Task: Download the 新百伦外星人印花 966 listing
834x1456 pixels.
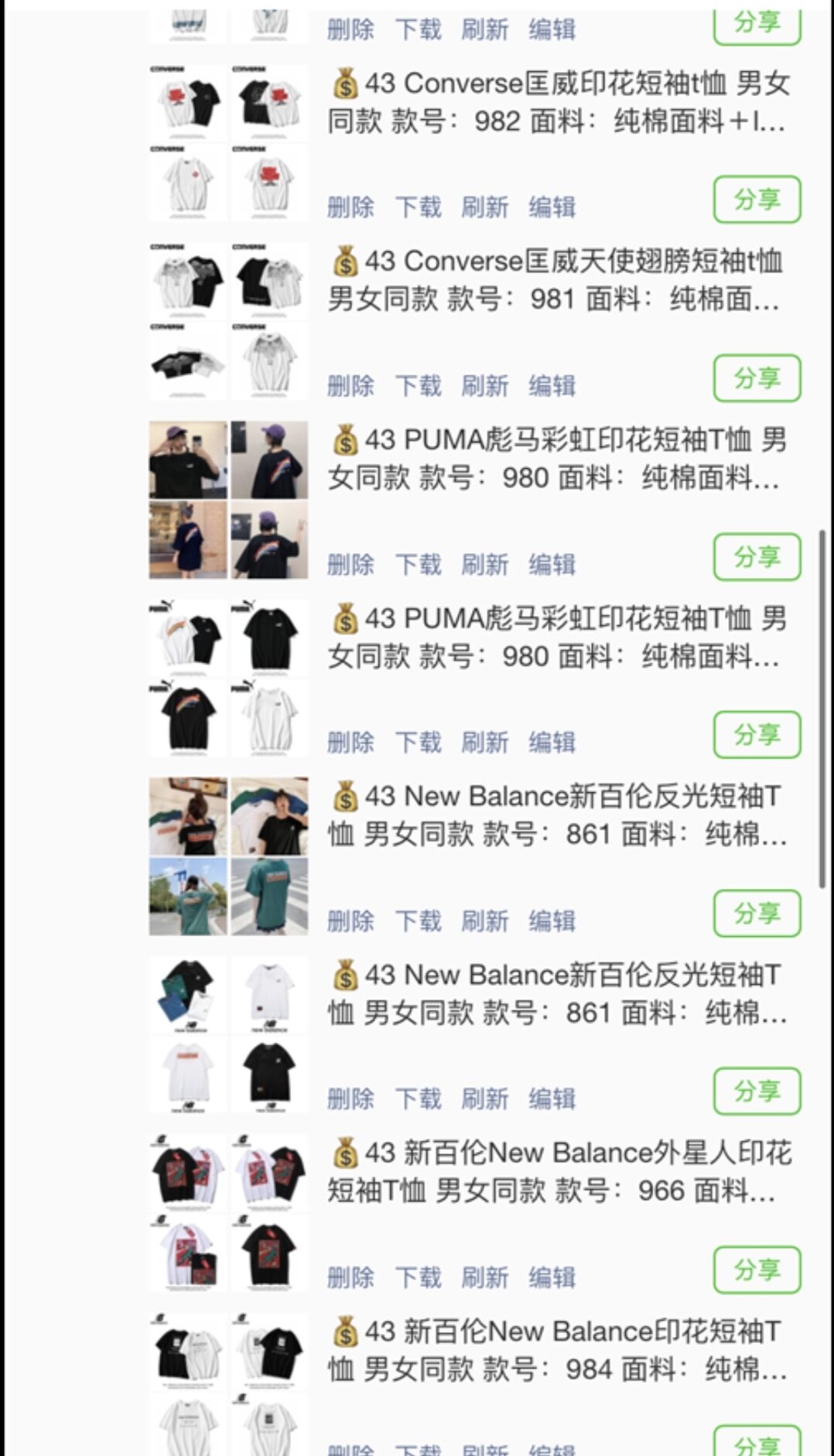Action: (x=418, y=1277)
